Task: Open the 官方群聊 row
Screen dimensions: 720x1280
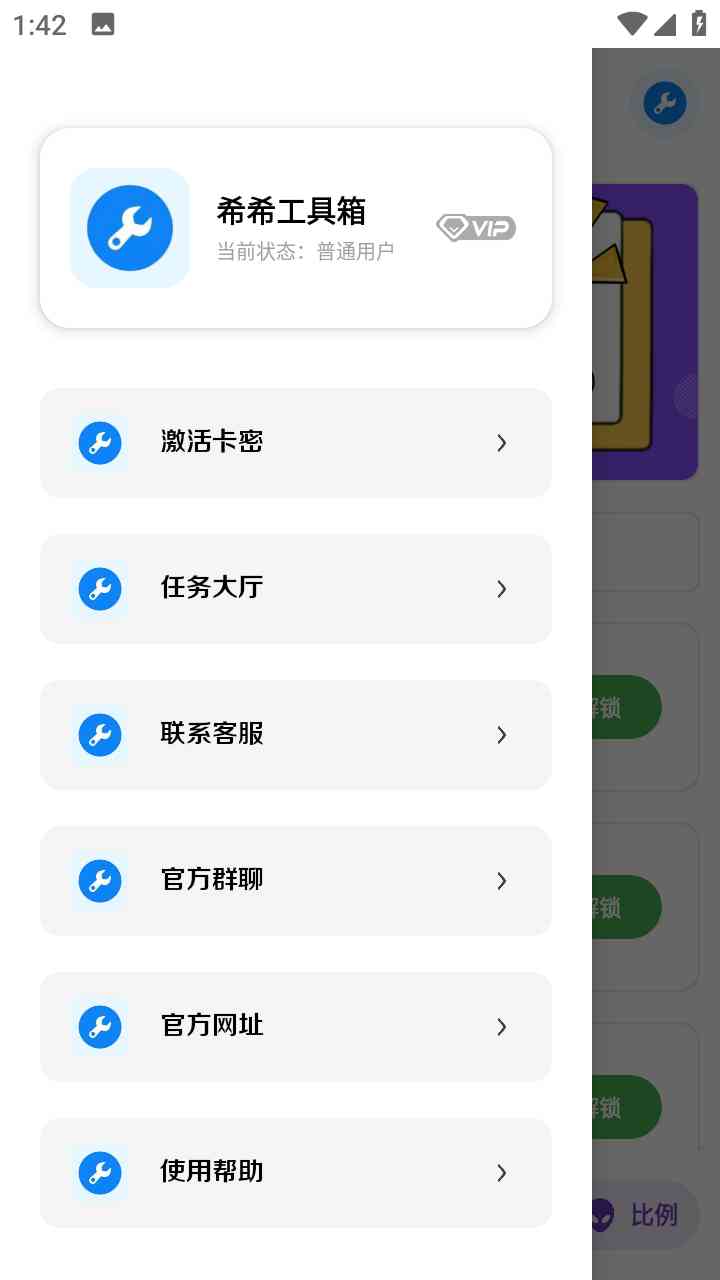Action: [295, 880]
